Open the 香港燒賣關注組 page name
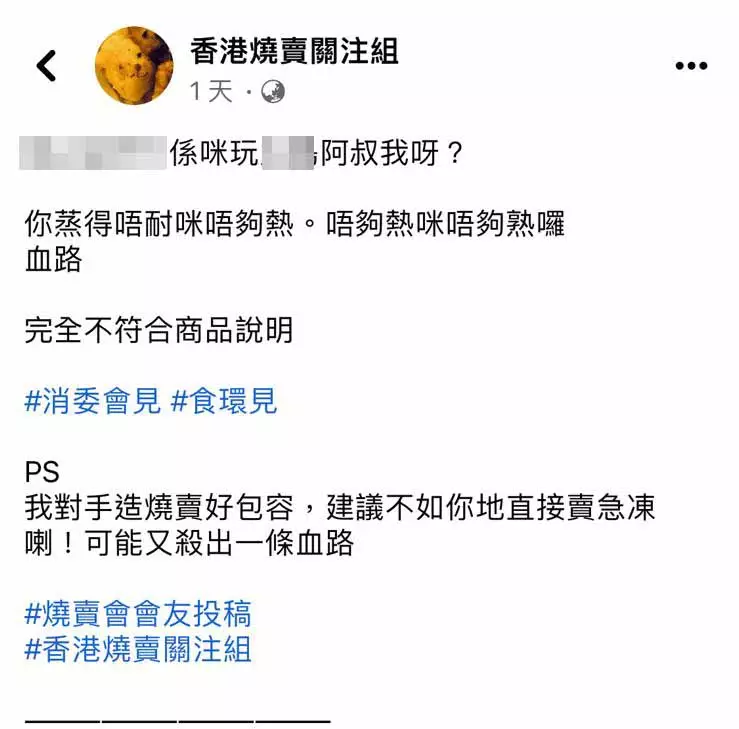Image resolution: width=739 pixels, height=729 pixels. 294,50
